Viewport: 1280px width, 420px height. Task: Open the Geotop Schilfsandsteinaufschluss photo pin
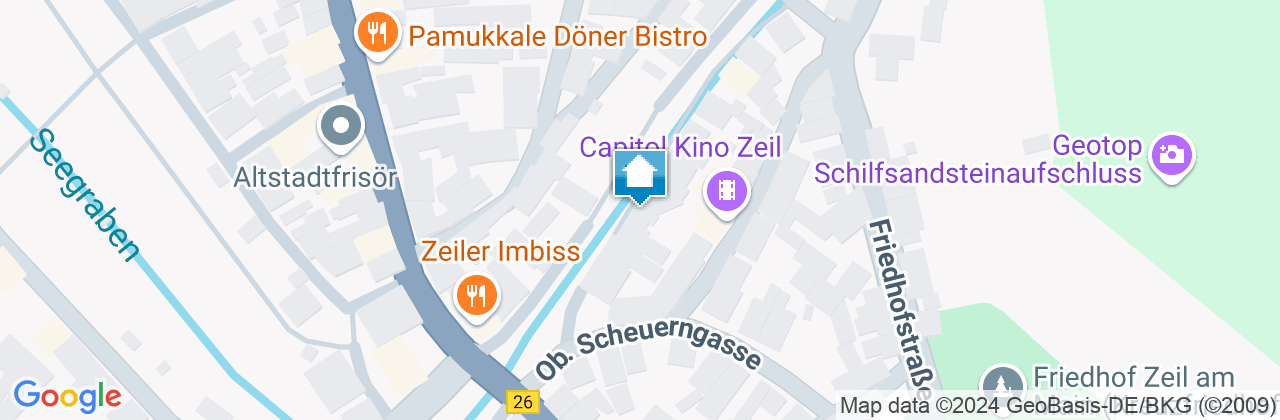click(x=1172, y=156)
